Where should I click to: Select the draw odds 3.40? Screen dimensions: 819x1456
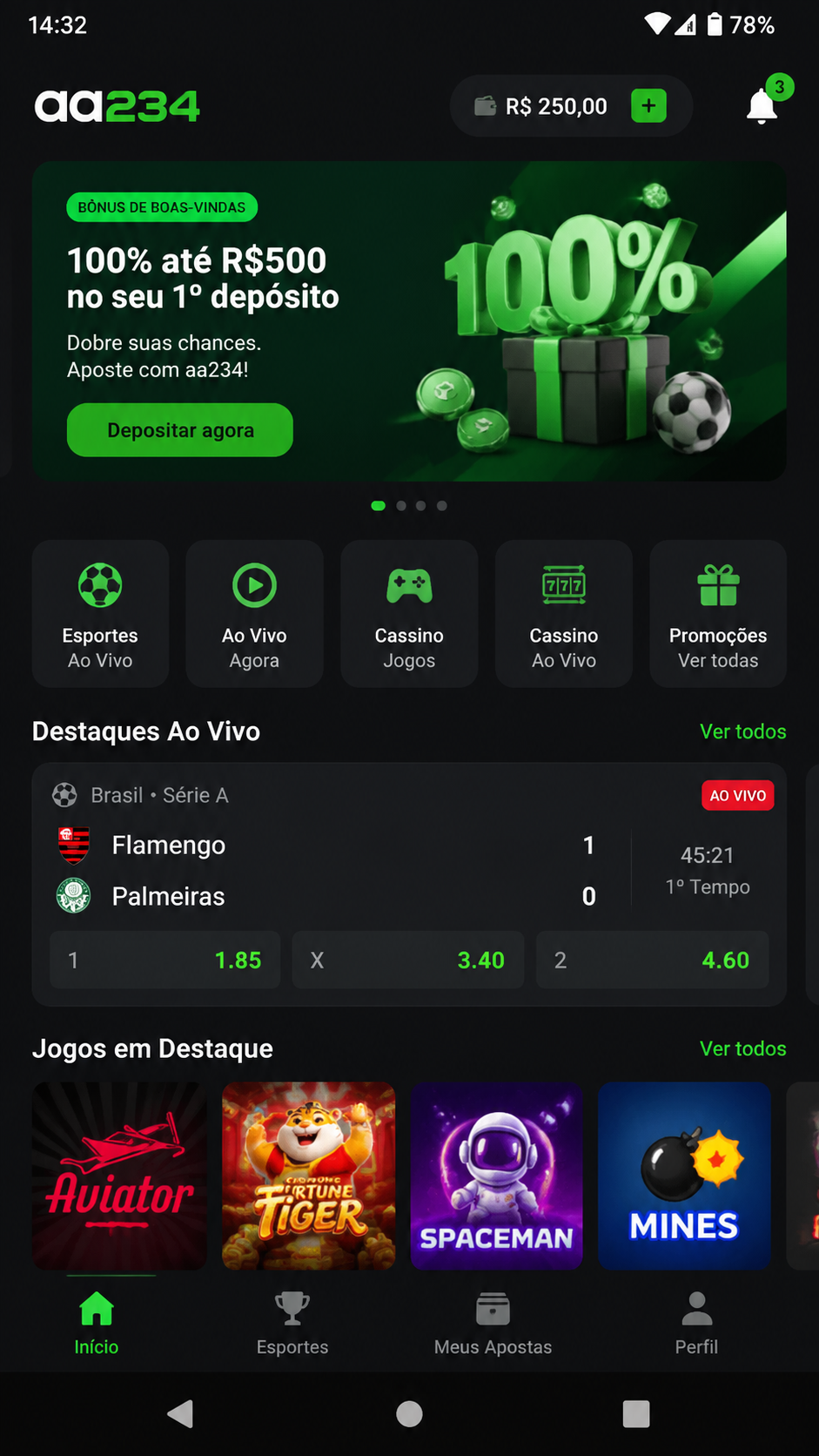coord(408,960)
